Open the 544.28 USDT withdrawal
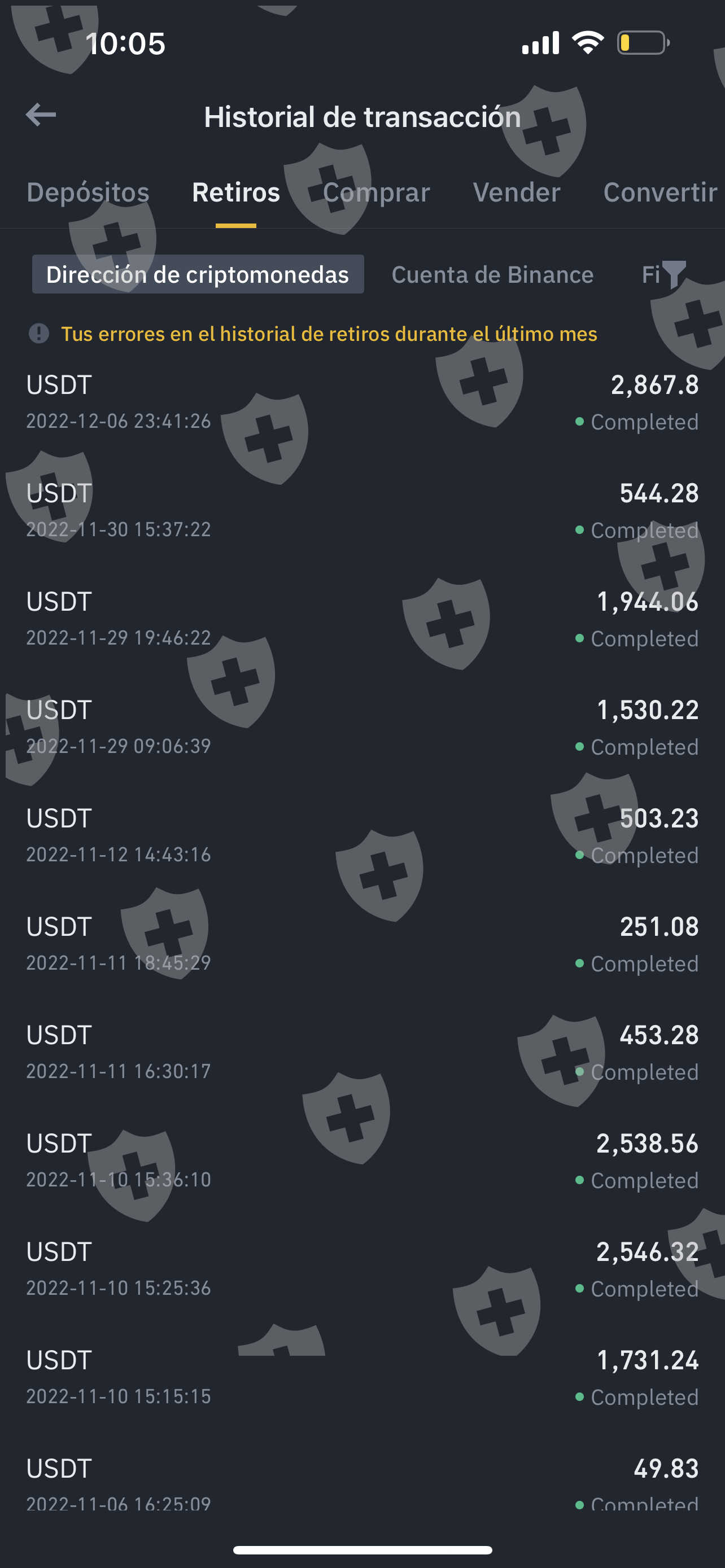The image size is (725, 1568). click(362, 511)
